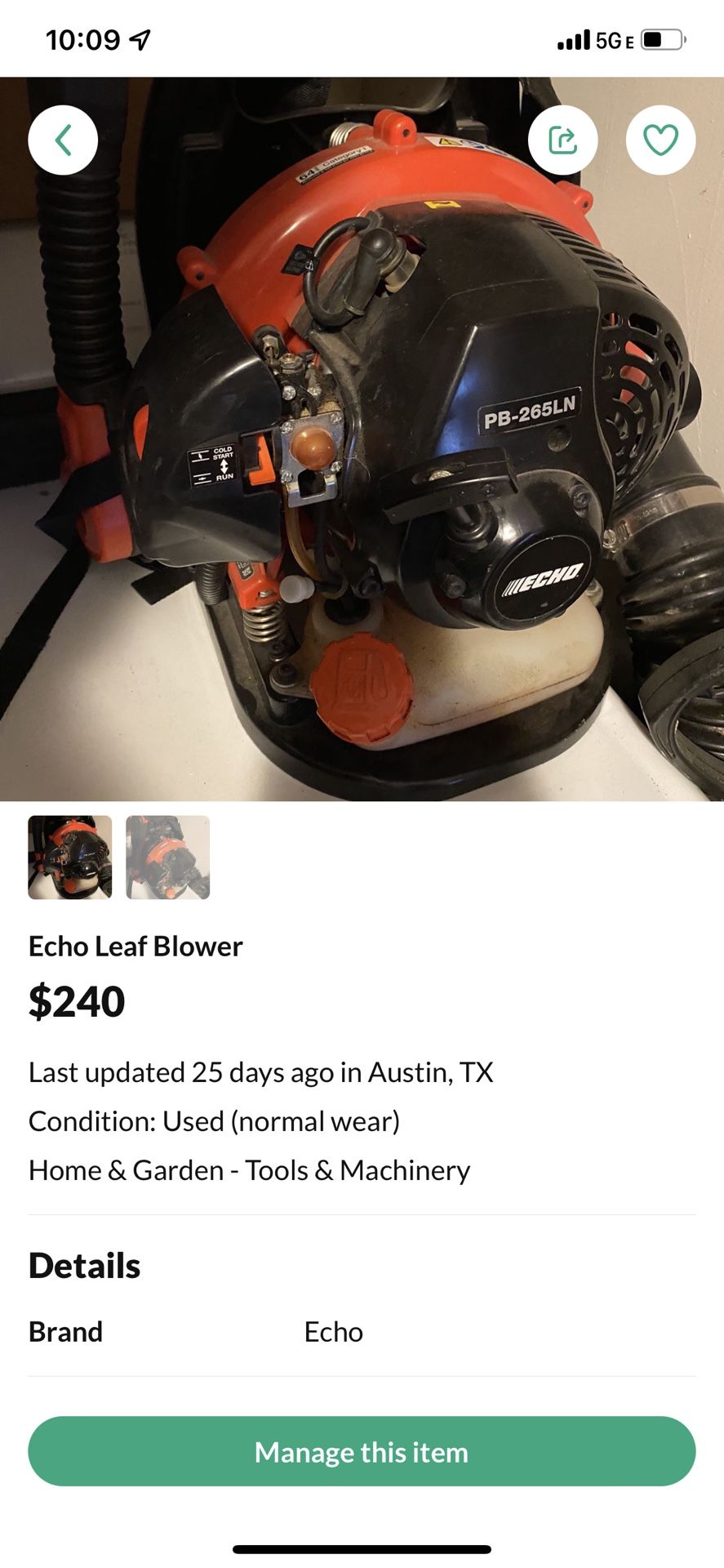Select the first photo thumbnail
Image resolution: width=724 pixels, height=1568 pixels.
(70, 857)
